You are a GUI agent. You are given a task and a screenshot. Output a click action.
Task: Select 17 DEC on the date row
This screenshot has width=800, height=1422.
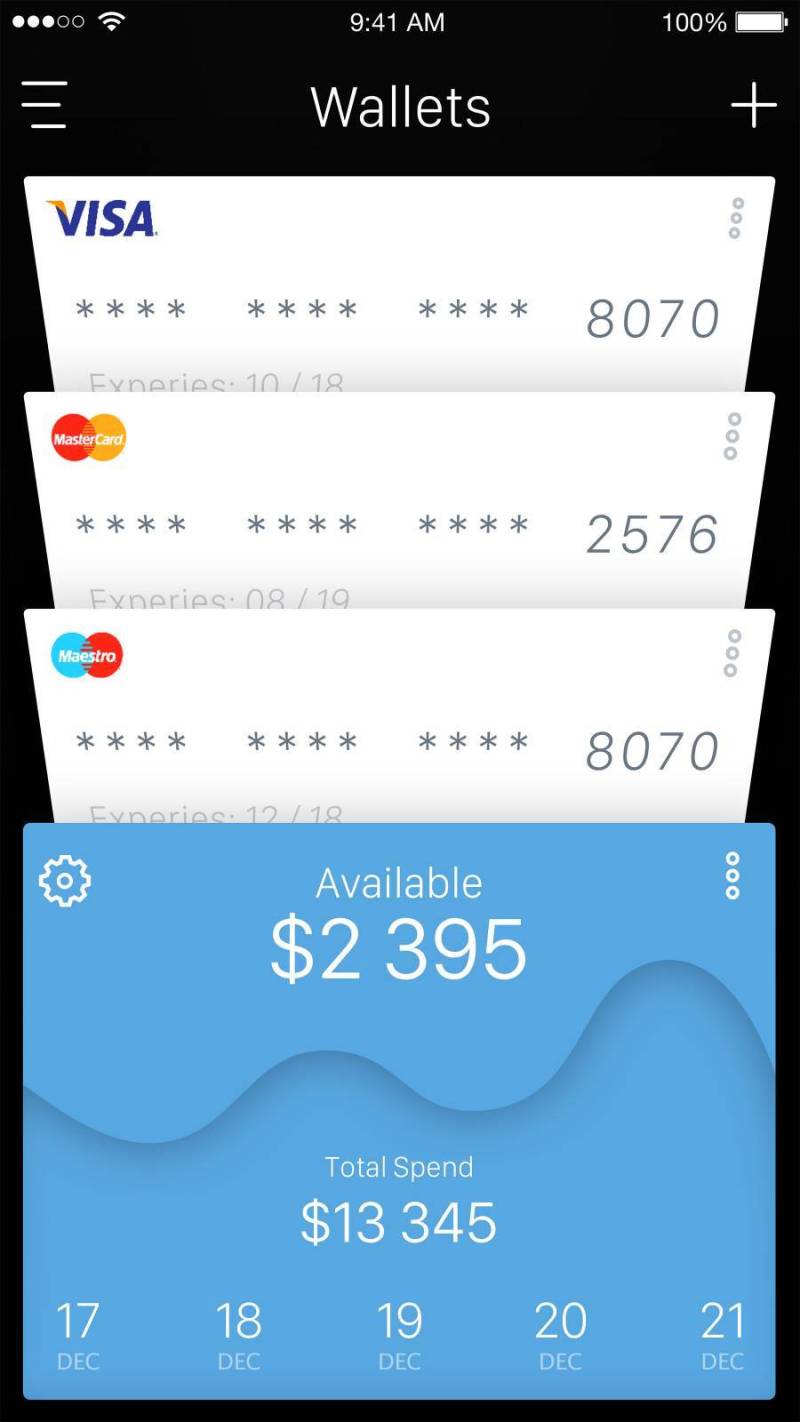tap(77, 1334)
